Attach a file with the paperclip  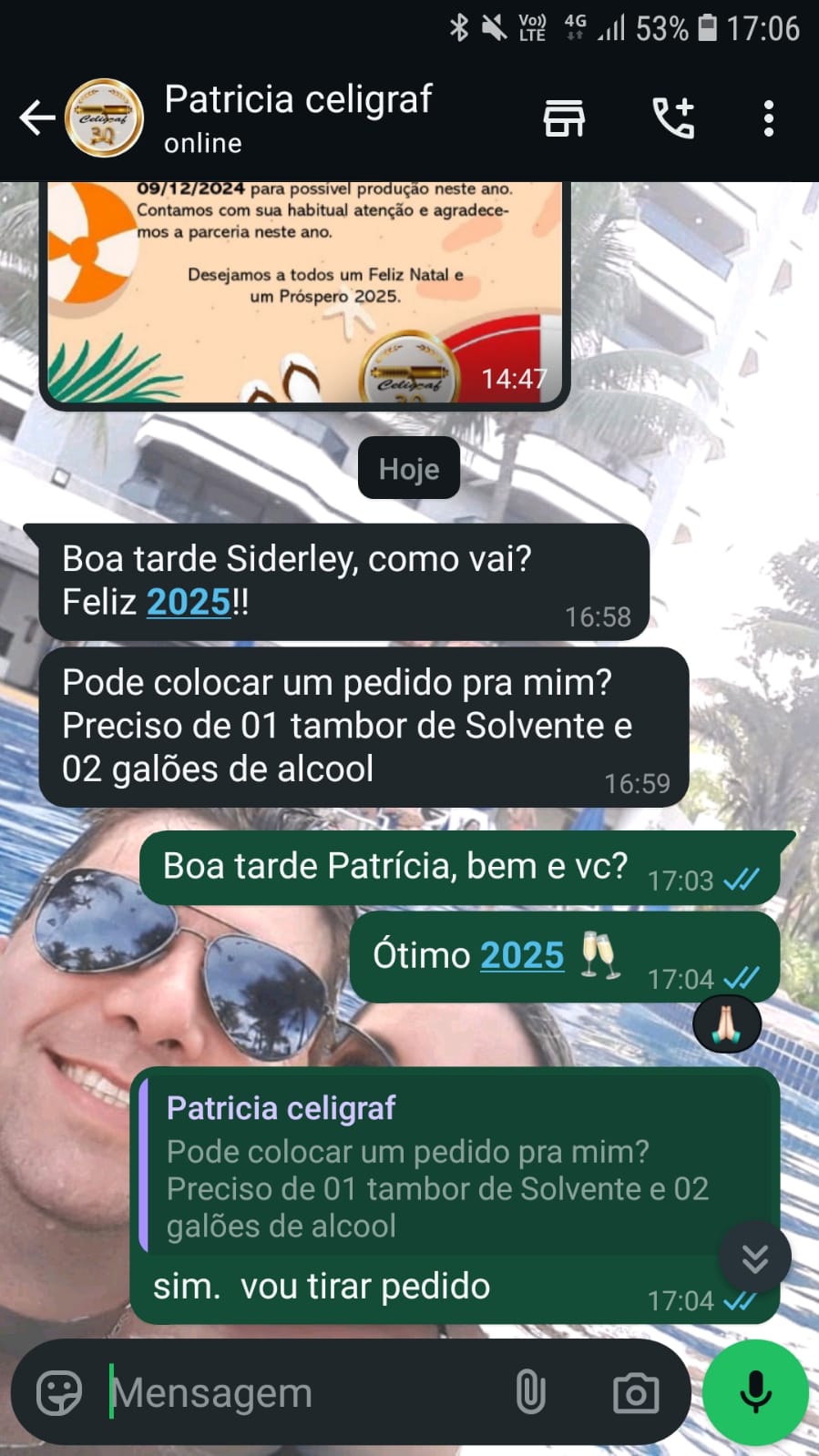pyautogui.click(x=530, y=1392)
